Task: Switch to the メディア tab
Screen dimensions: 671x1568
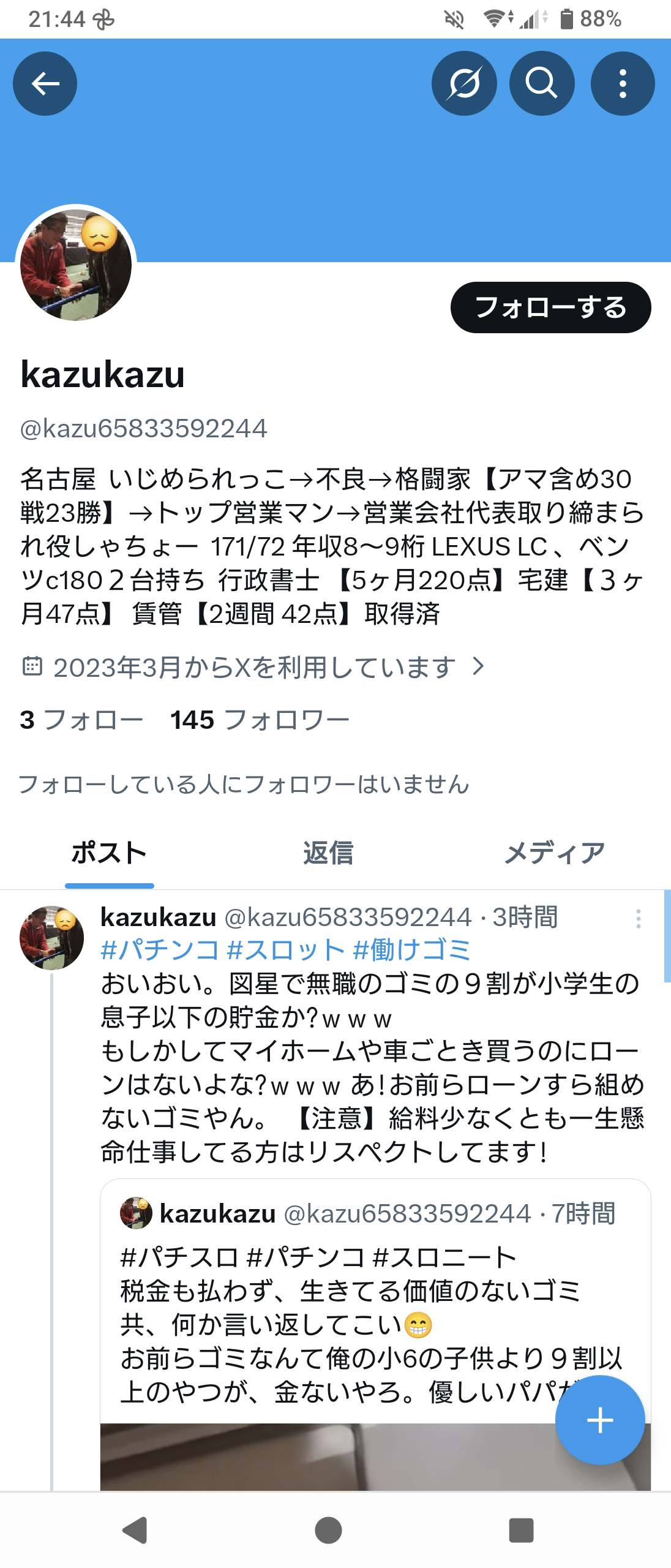Action: 554,853
